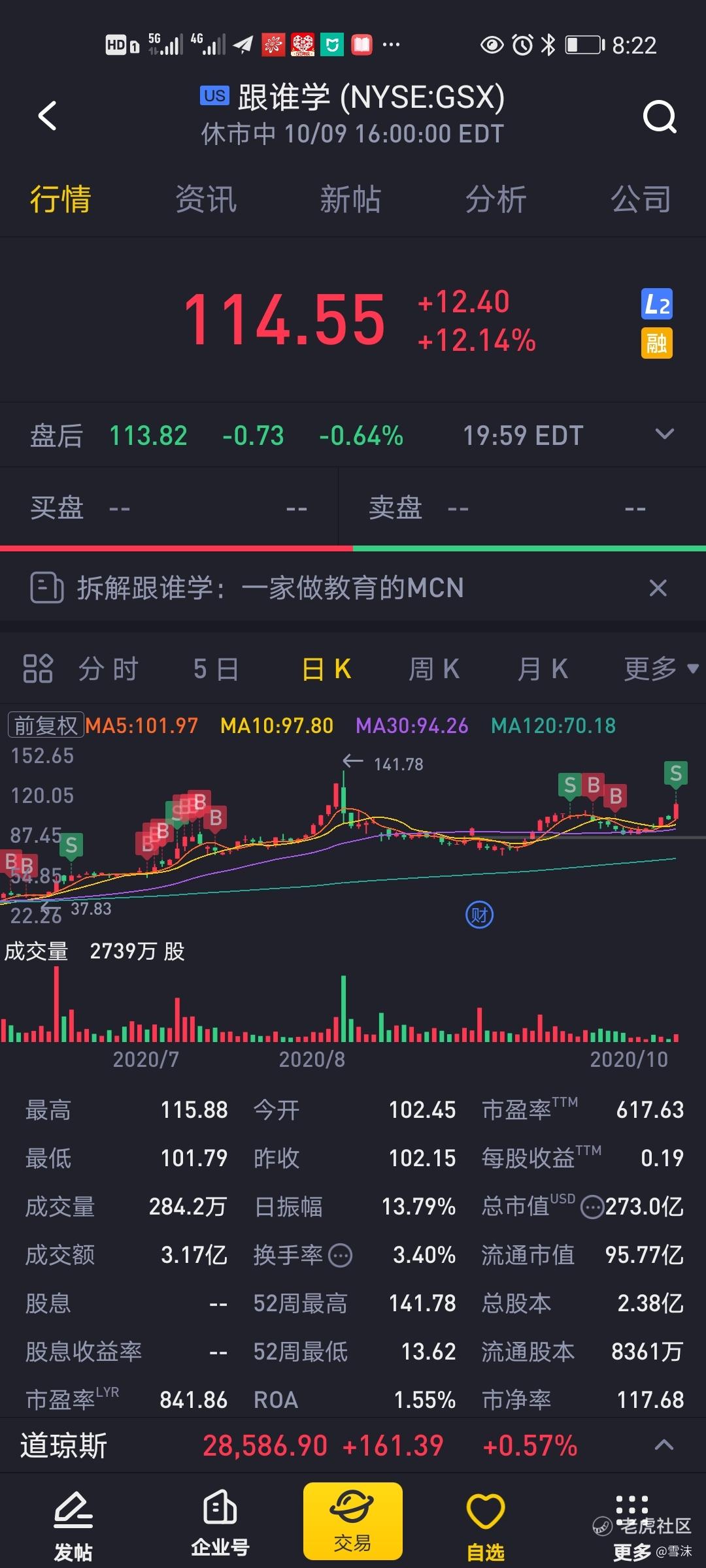This screenshot has width=706, height=1568.
Task: Expand the 盘后 after-hours details chevron
Action: (x=664, y=434)
